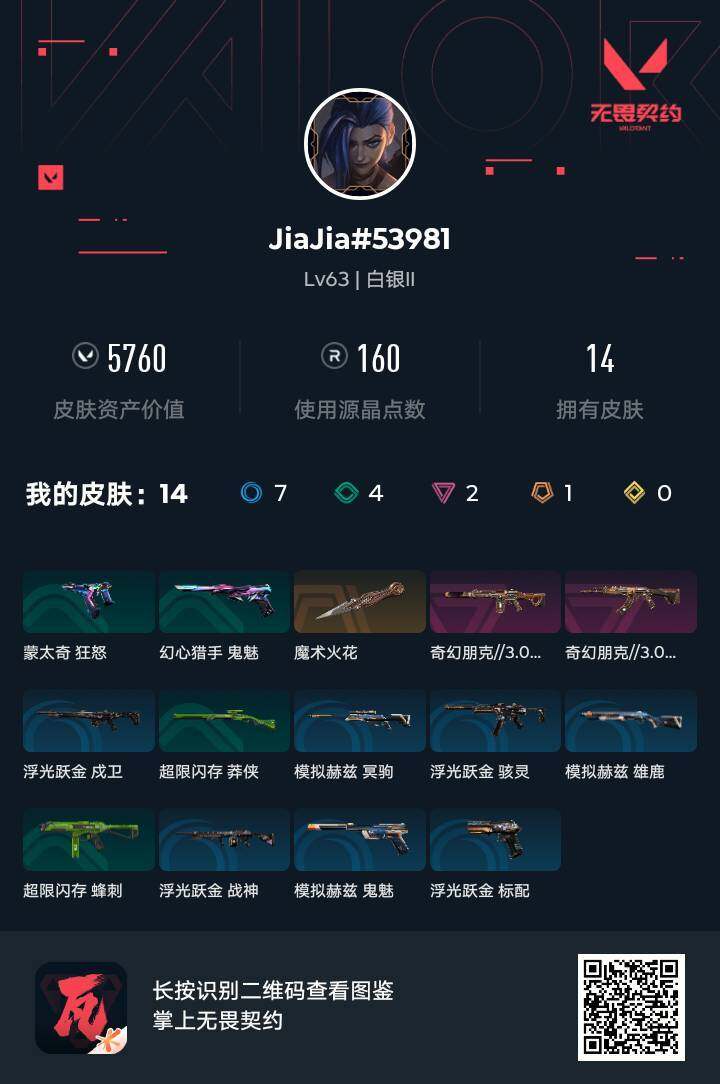Open the 蒙太奇 狂怒 skin thumbnail

pos(89,602)
